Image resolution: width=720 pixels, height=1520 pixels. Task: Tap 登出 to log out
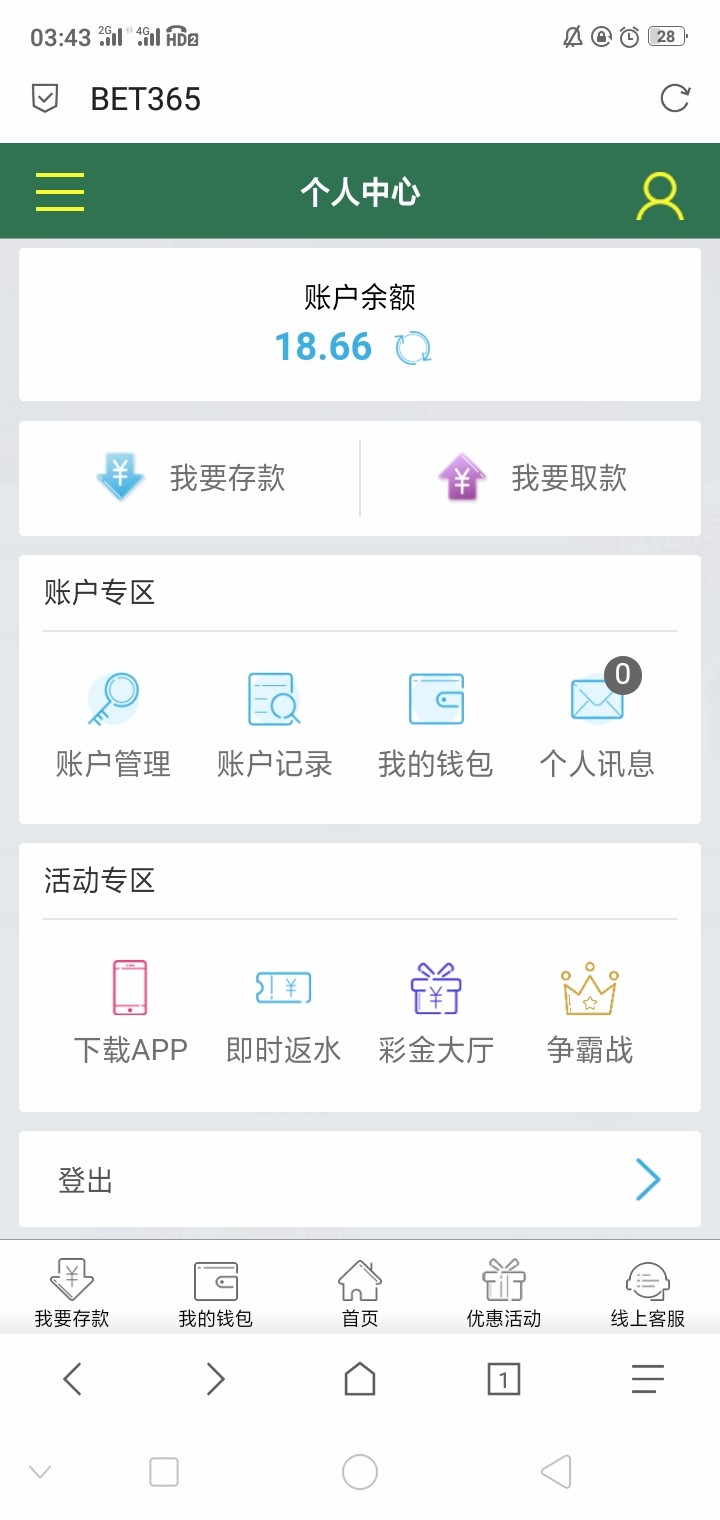click(360, 1180)
